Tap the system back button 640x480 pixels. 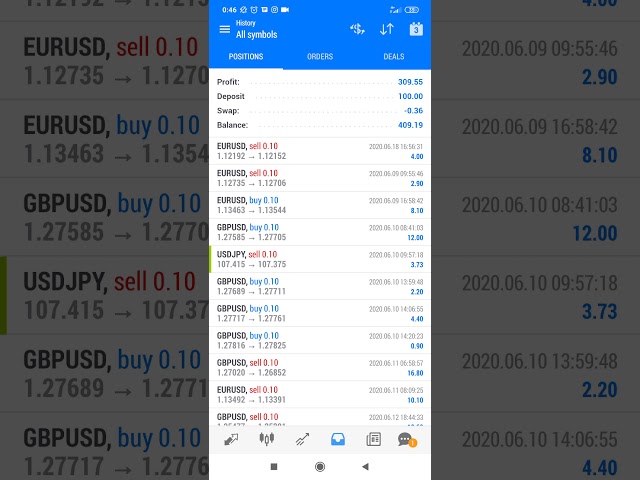[365, 466]
